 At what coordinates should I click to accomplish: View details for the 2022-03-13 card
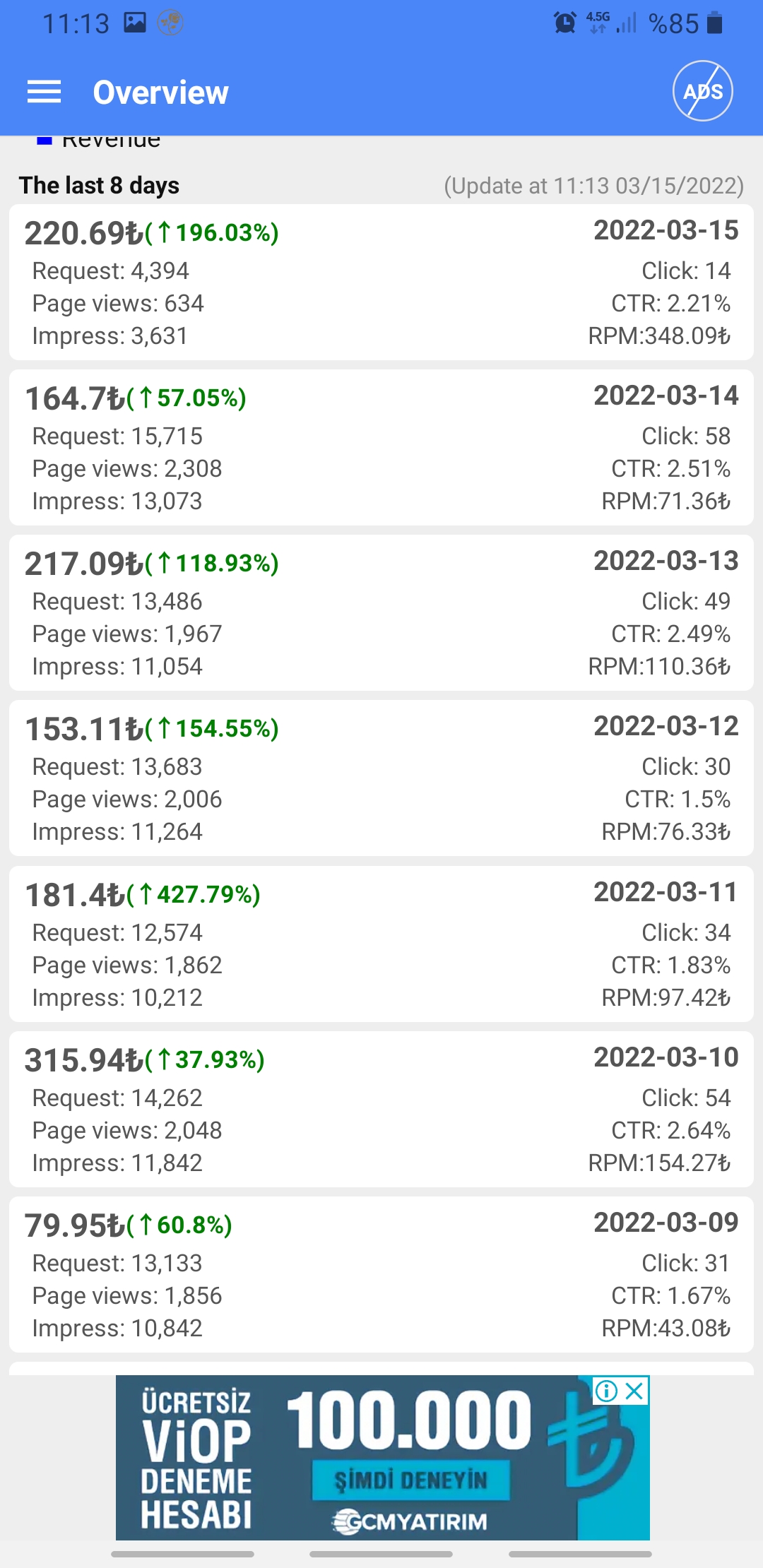[x=381, y=613]
